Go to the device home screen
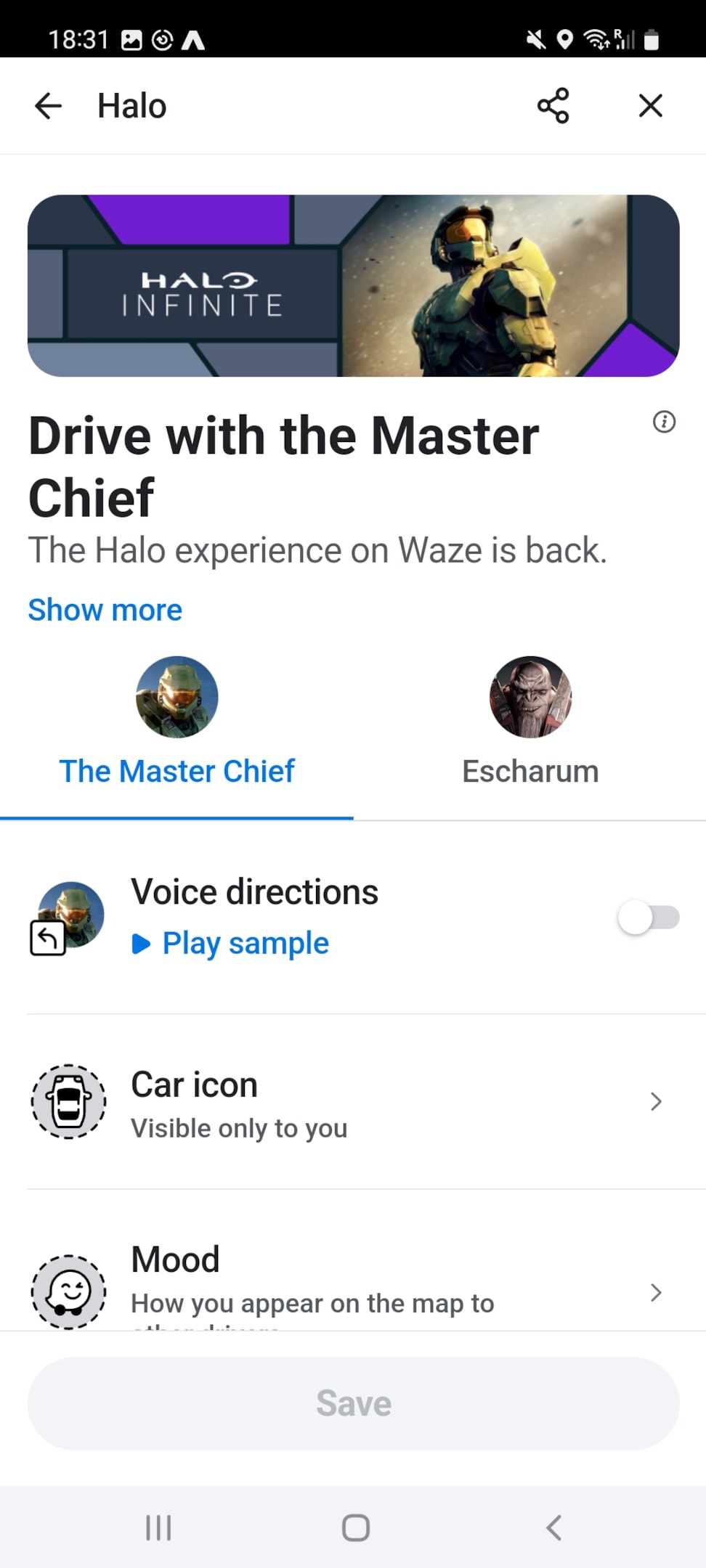 (355, 1527)
